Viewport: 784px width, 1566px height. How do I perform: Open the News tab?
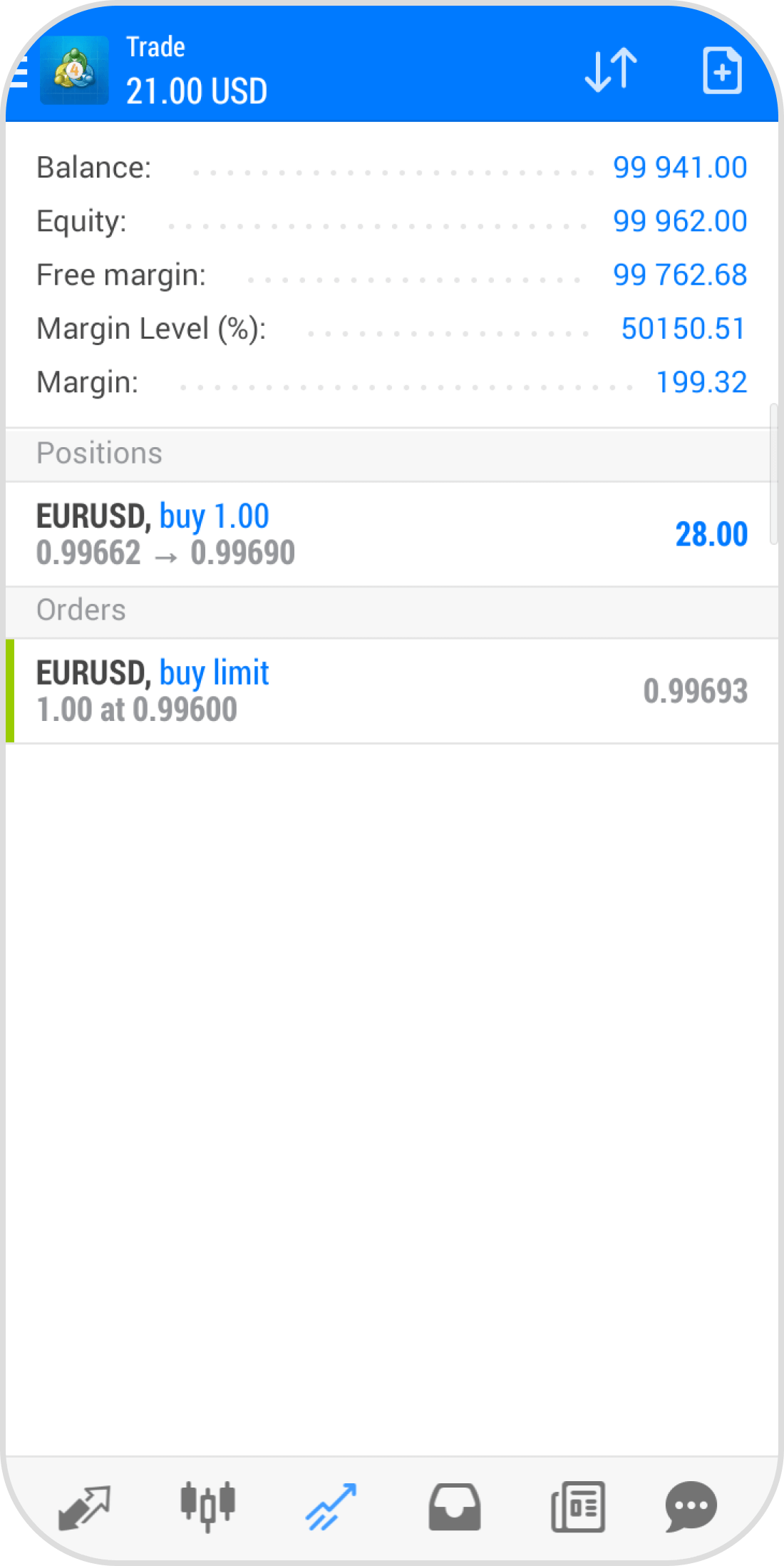pyautogui.click(x=578, y=1507)
